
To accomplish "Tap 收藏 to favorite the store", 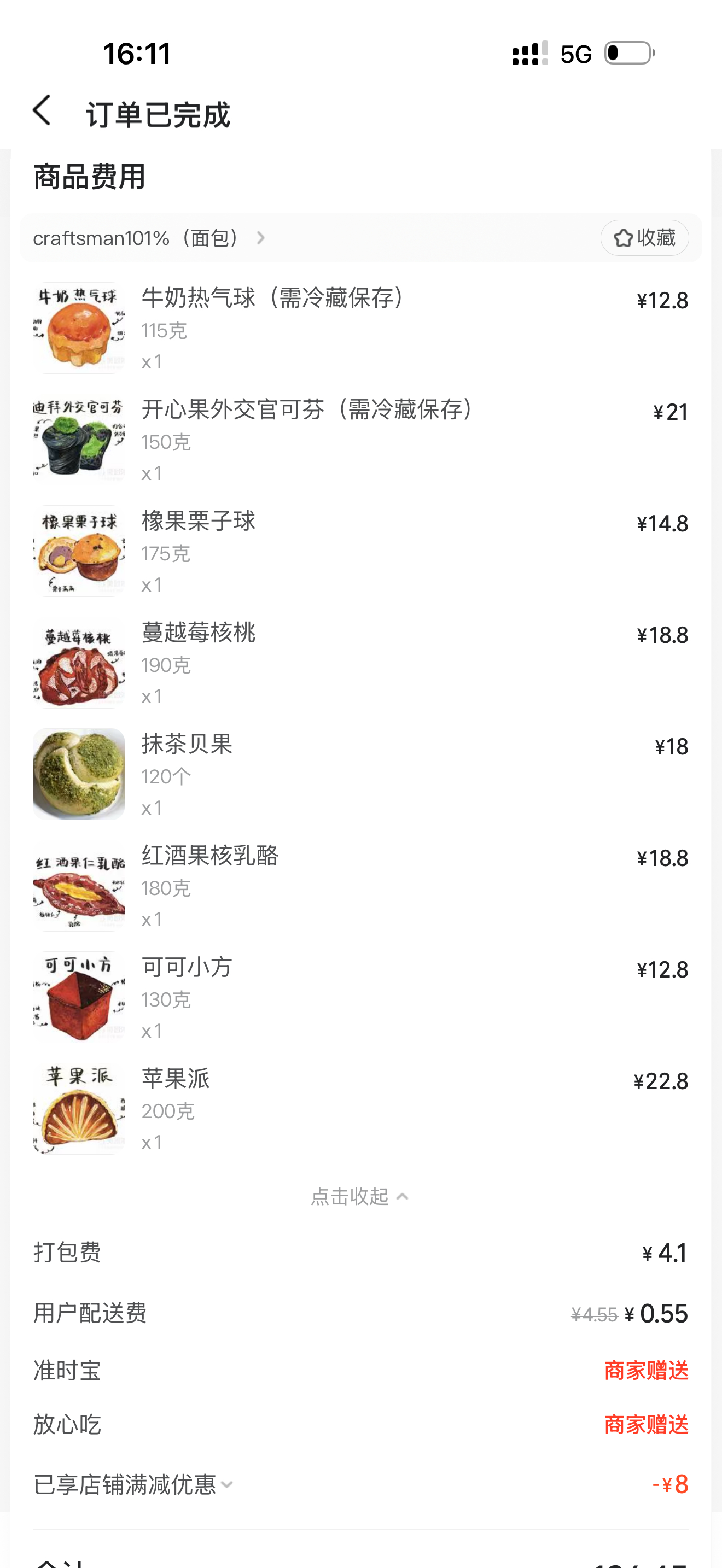I will tap(644, 238).
